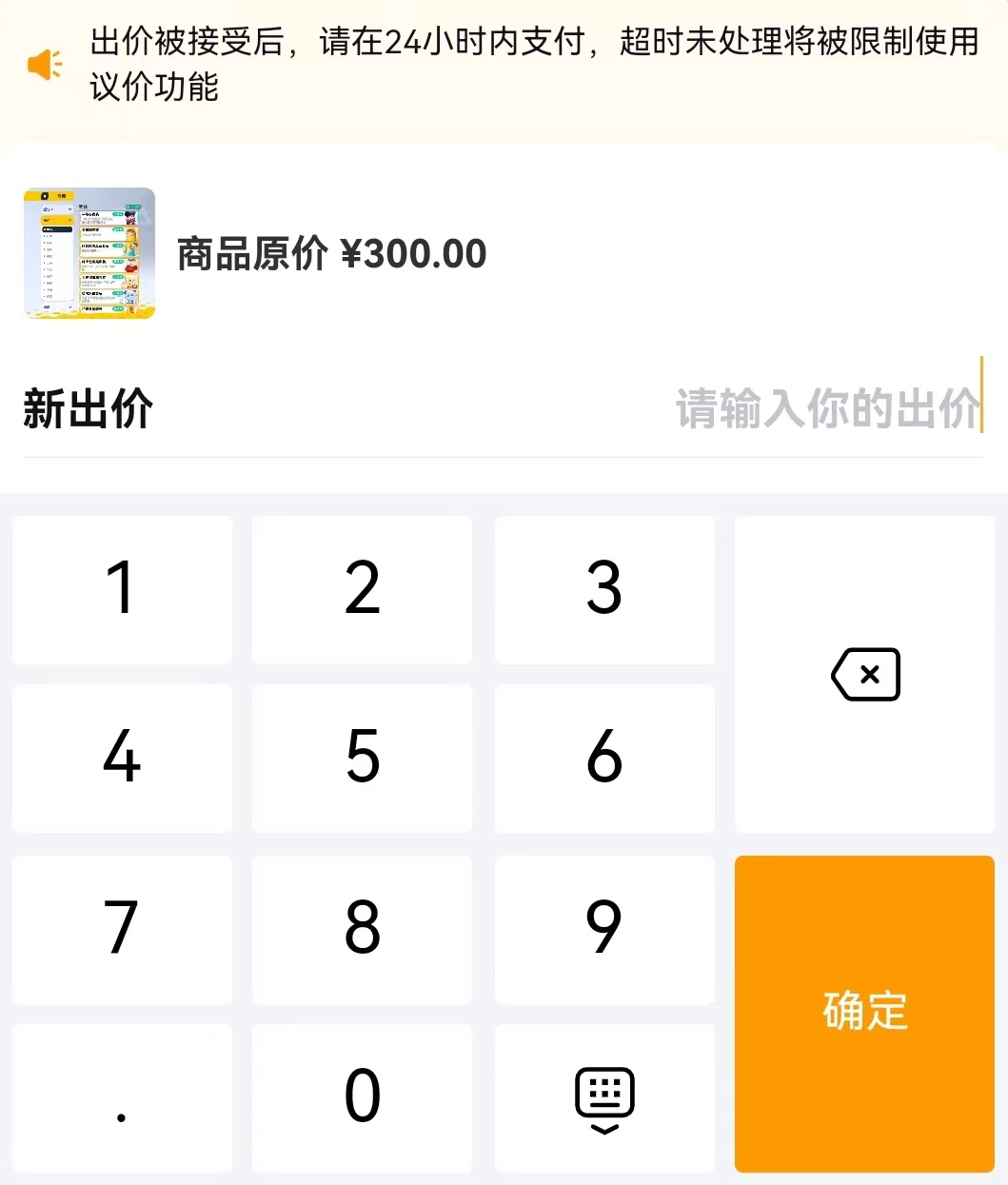
Task: Insert a decimal point
Action: click(122, 1096)
